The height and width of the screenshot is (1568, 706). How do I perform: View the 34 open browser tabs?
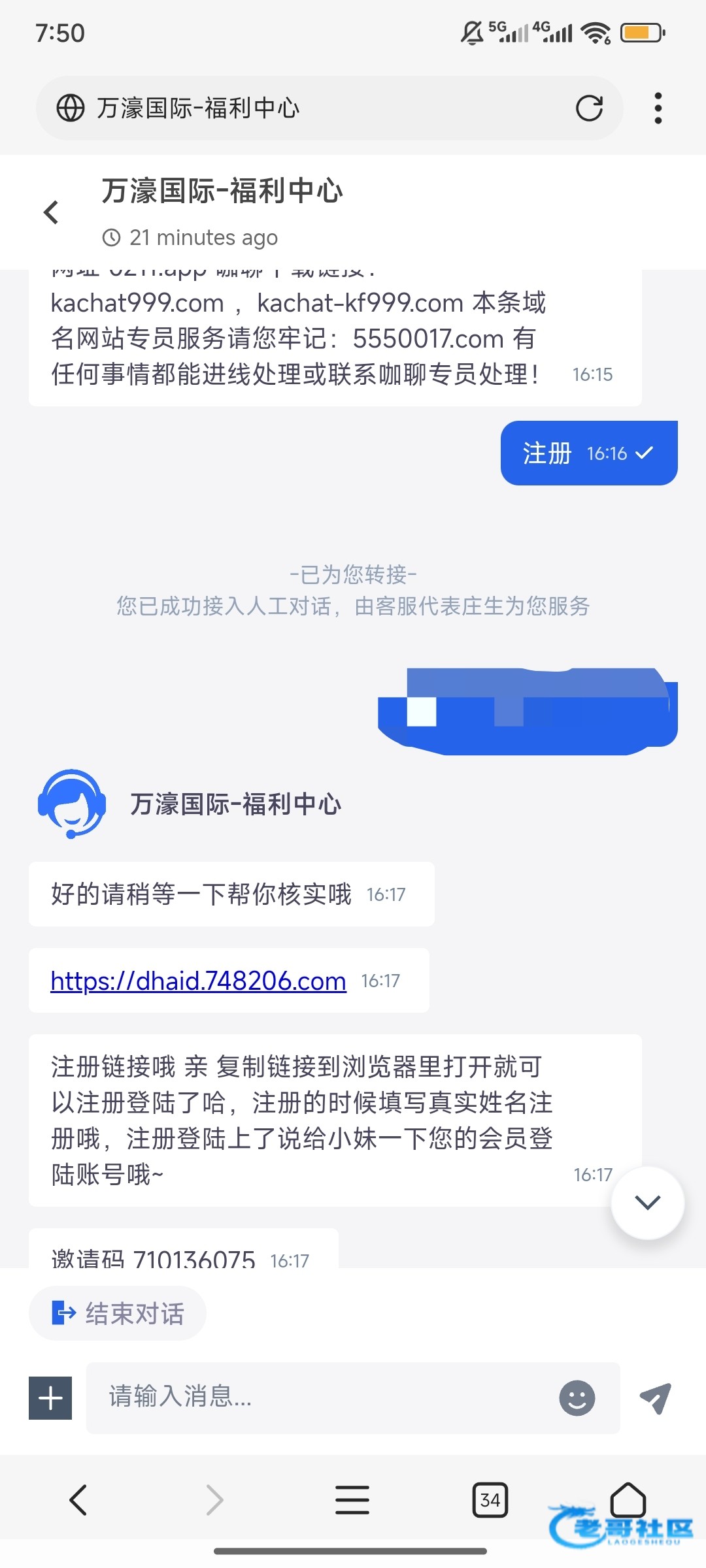[x=490, y=1500]
